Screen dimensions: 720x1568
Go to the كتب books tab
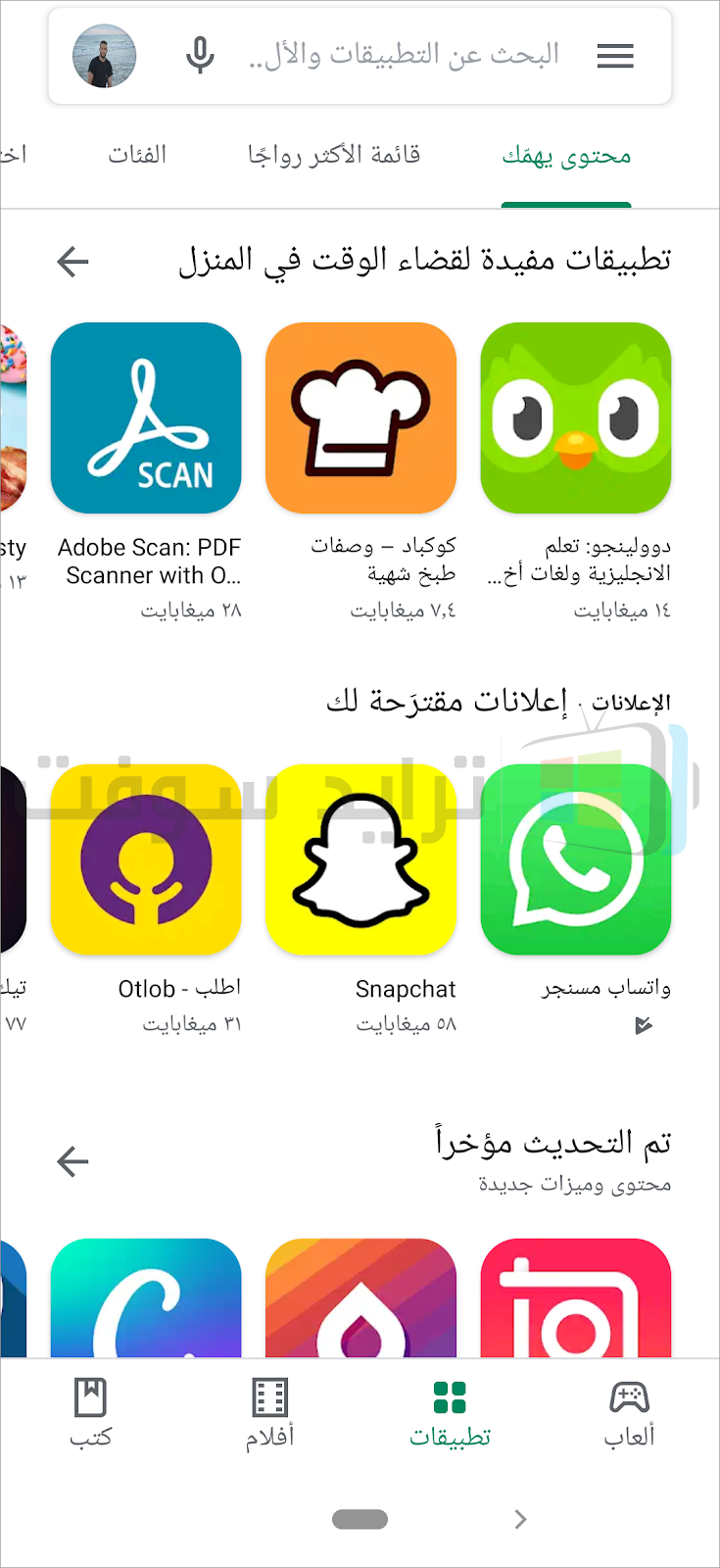coord(90,1414)
